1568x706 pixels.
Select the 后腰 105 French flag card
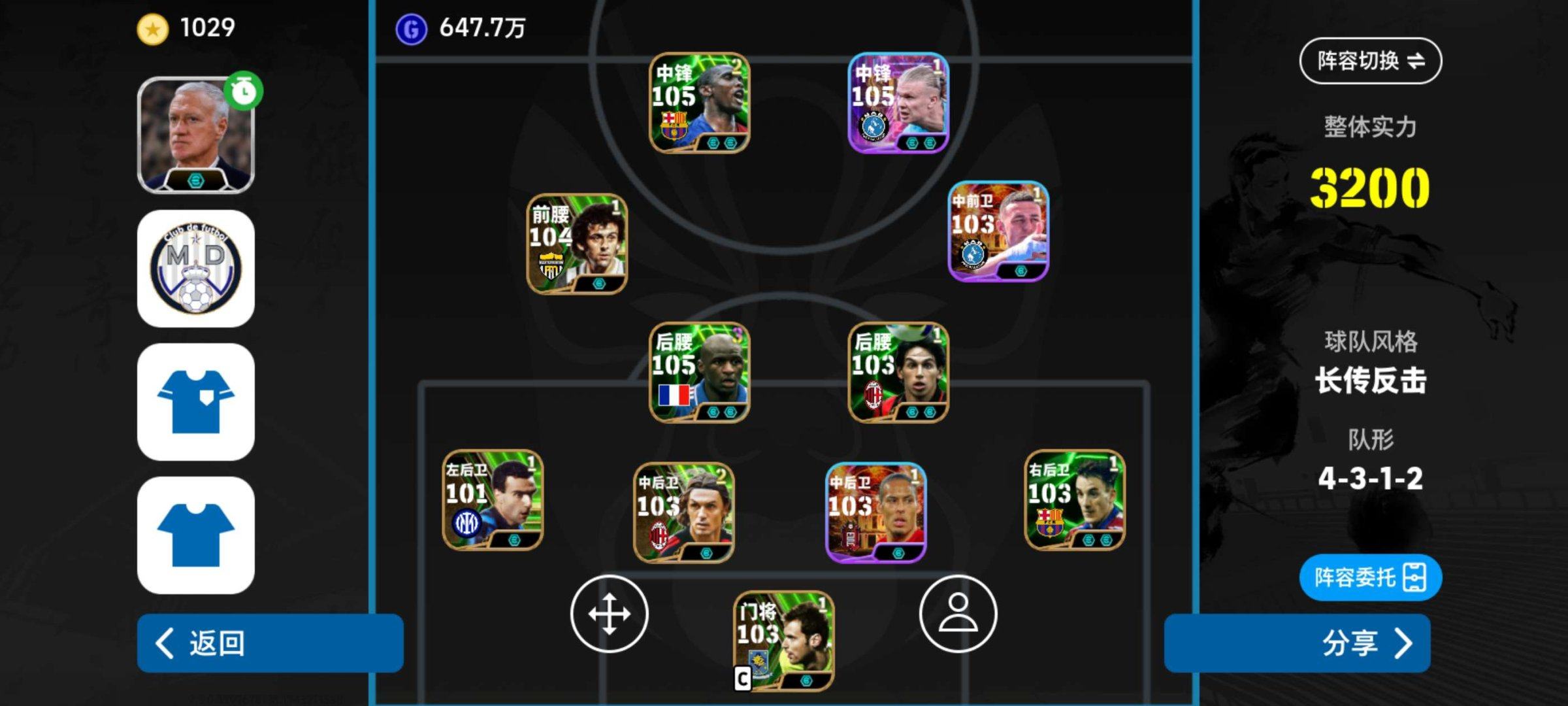[x=699, y=372]
